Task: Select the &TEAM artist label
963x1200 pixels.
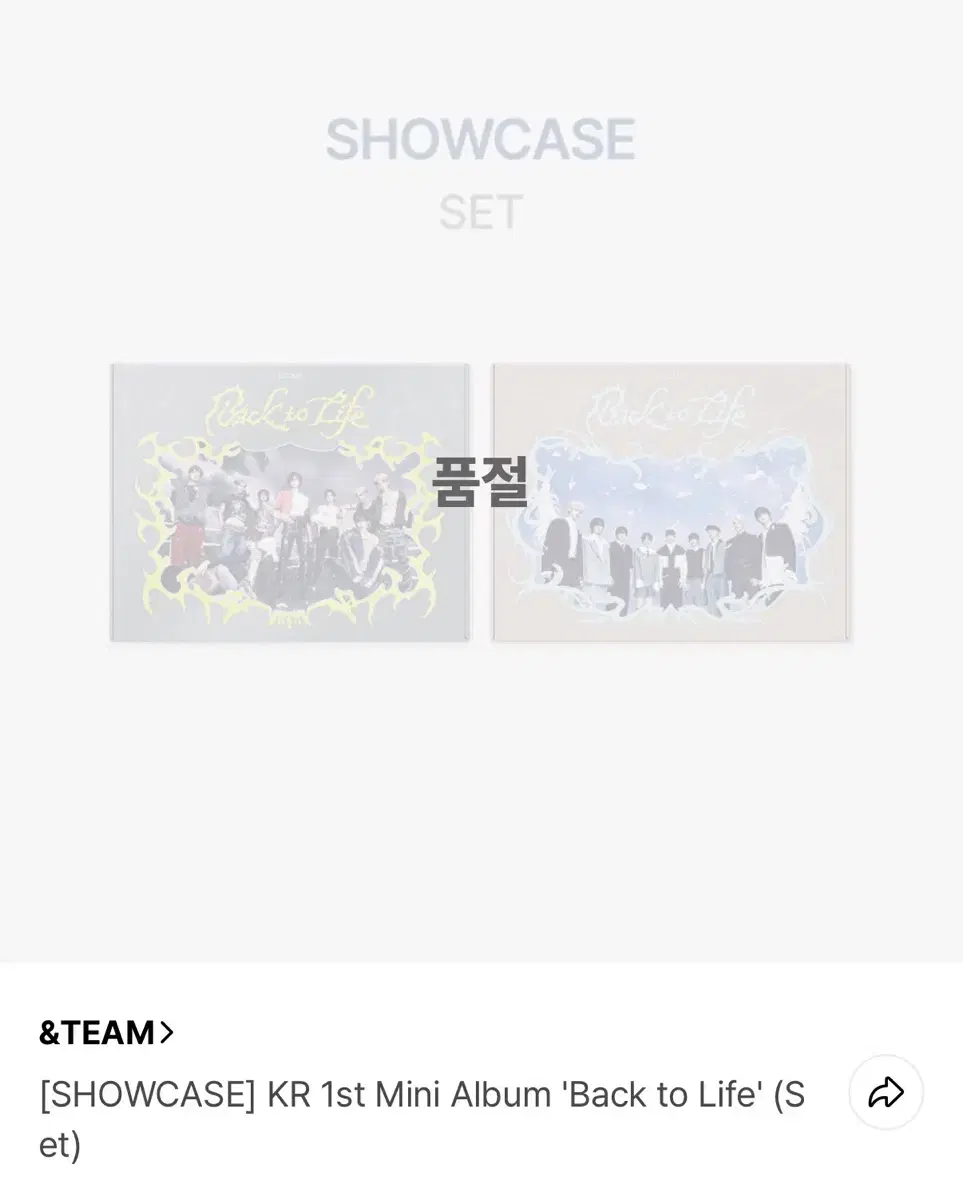Action: tap(95, 1032)
